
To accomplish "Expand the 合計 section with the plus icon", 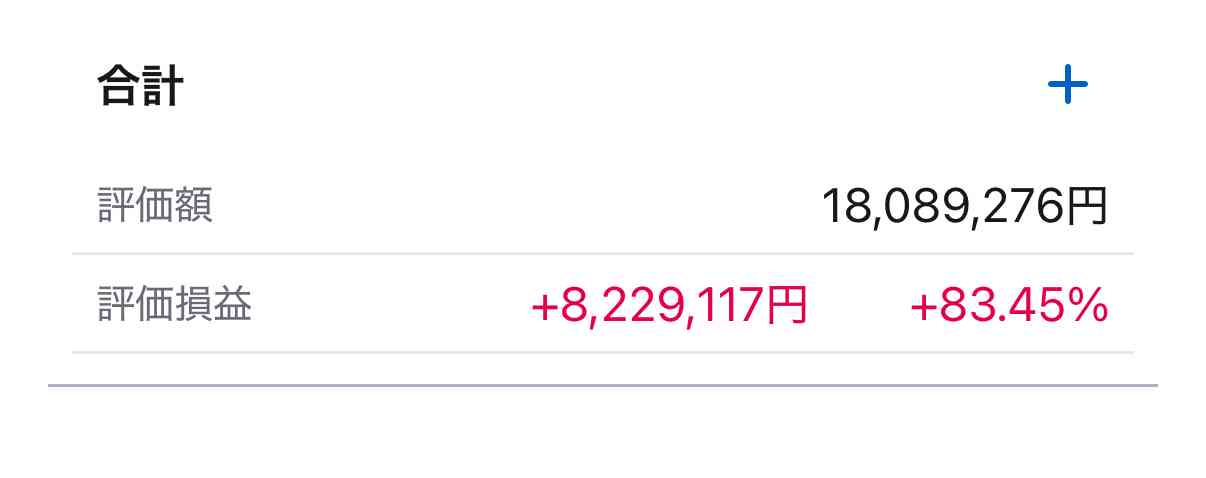I will pos(1067,85).
